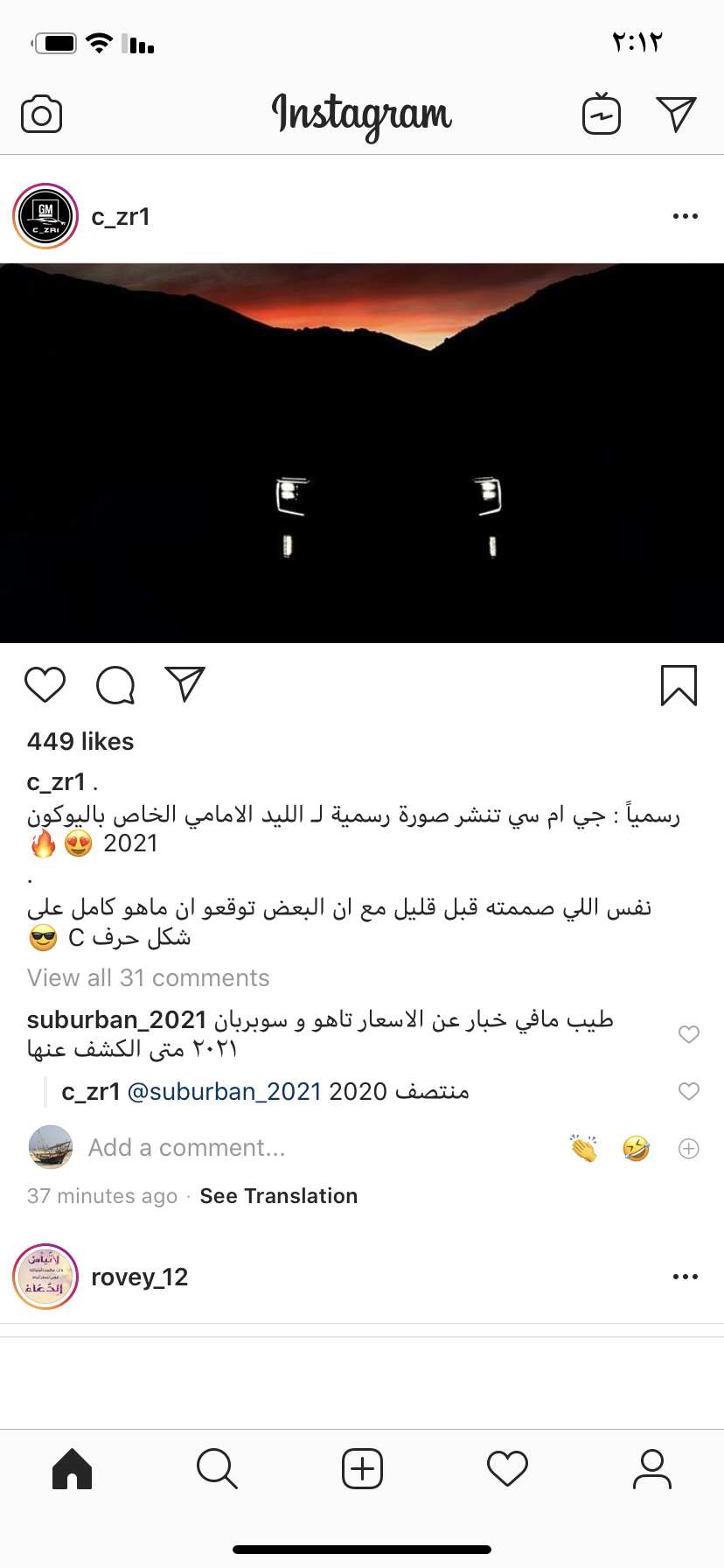Create a new post with plus tab
724x1568 pixels.
click(x=362, y=1468)
